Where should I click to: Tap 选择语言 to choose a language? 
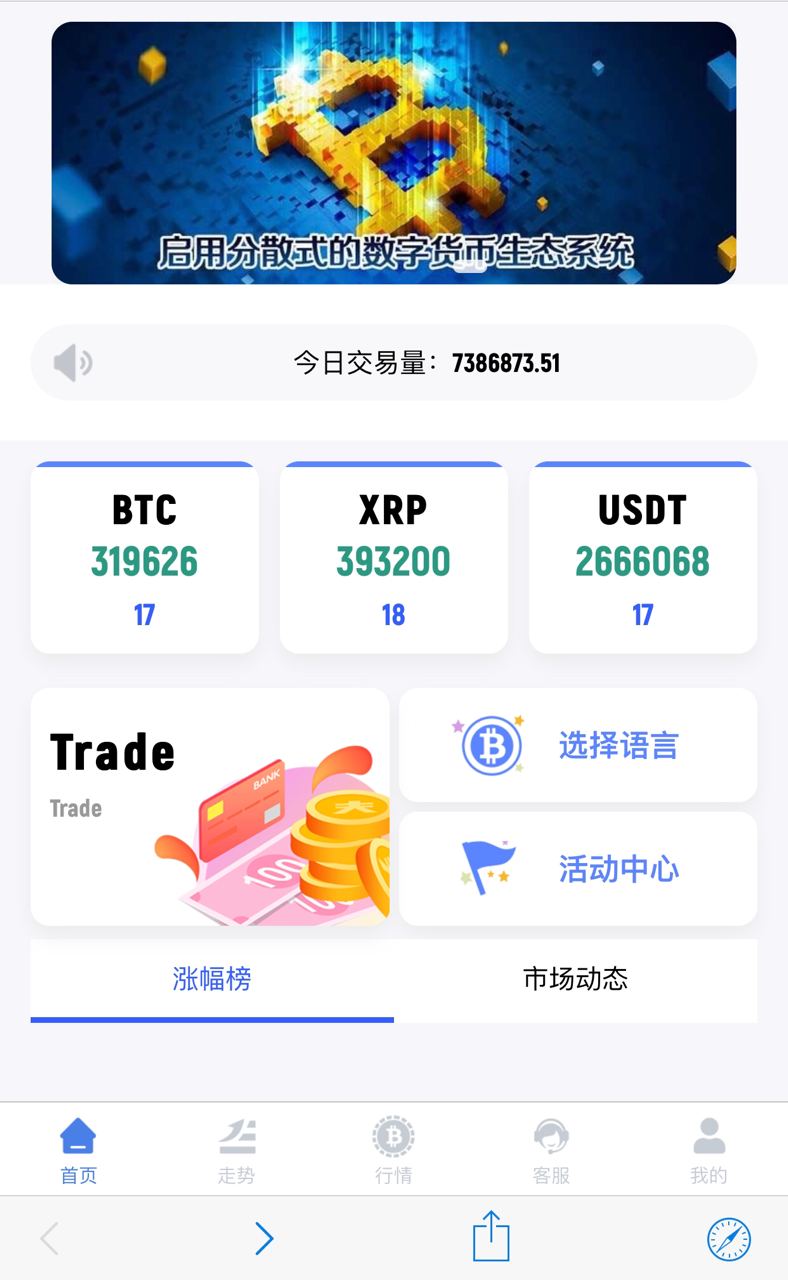pos(578,745)
